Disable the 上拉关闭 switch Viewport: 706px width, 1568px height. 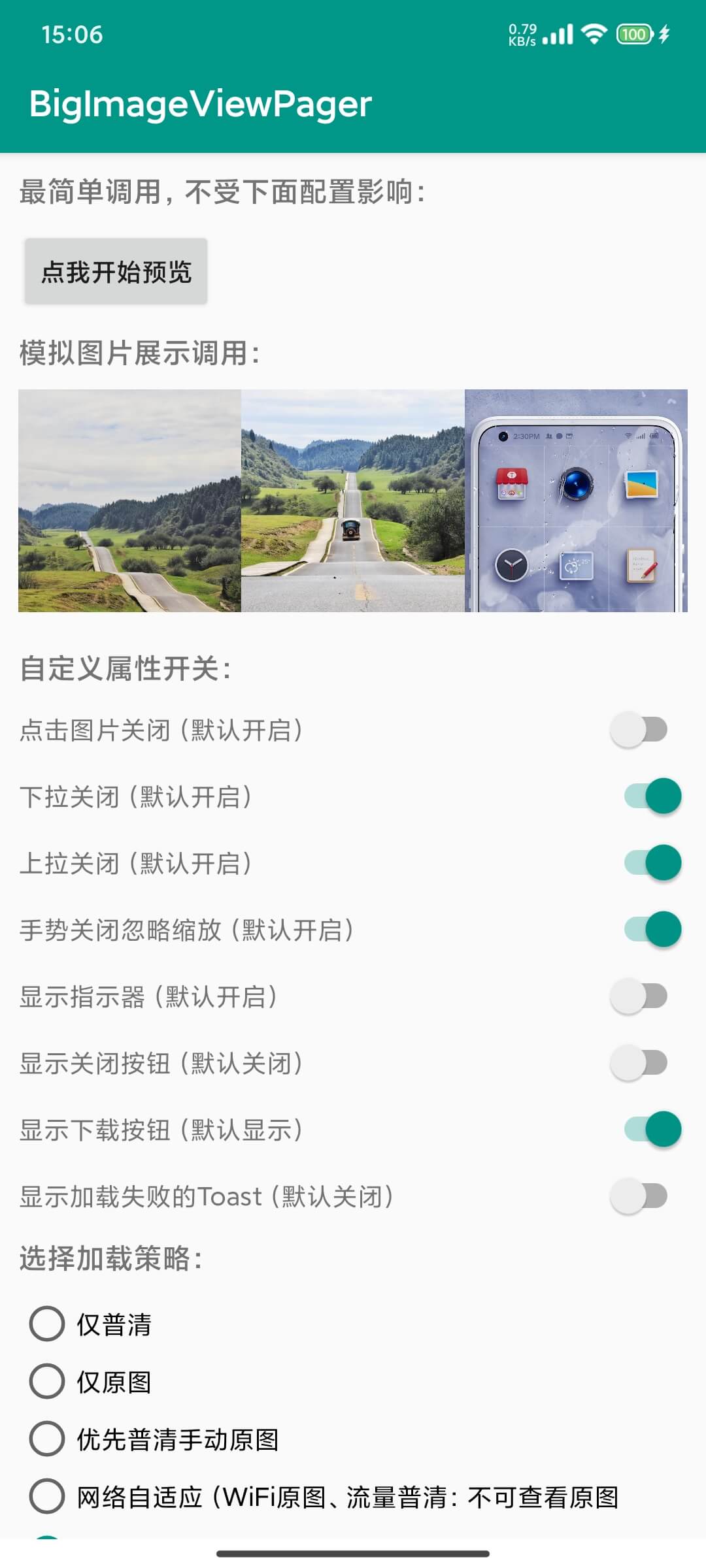tap(652, 863)
